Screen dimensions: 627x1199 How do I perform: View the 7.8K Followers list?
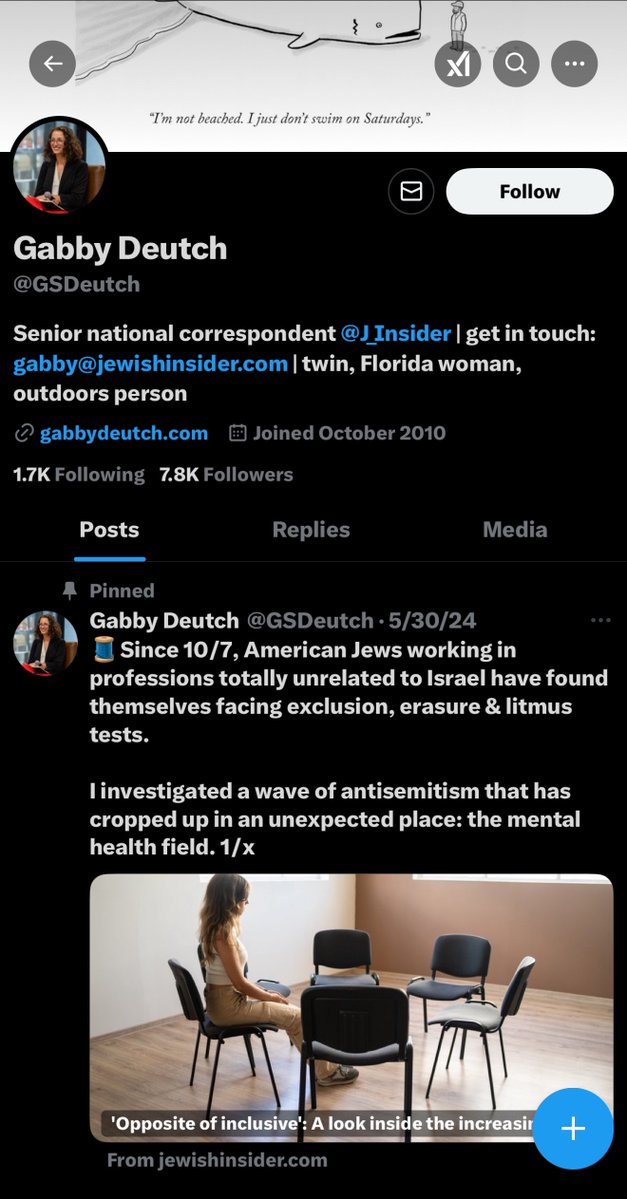click(x=226, y=475)
